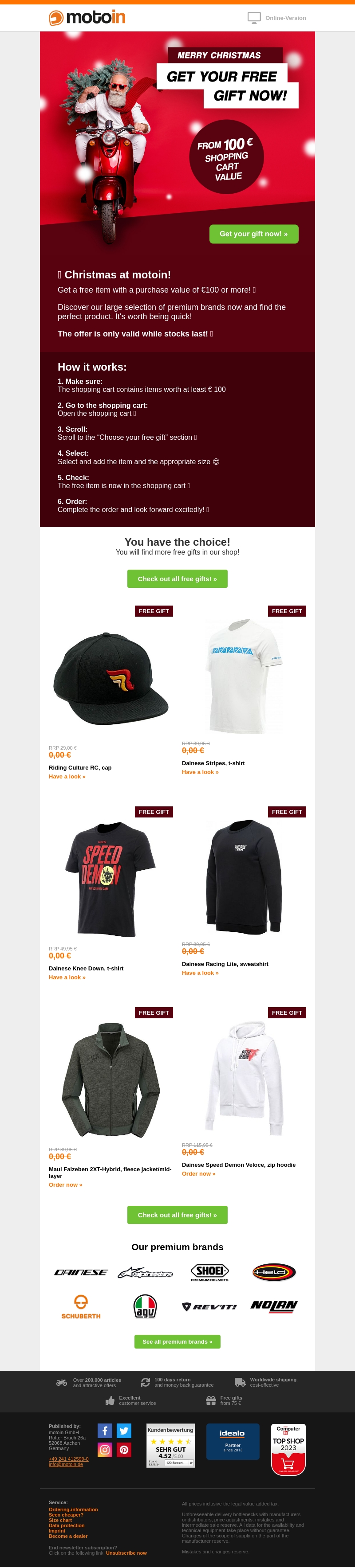Call the phone number +49 241 412599-0

click(68, 1459)
